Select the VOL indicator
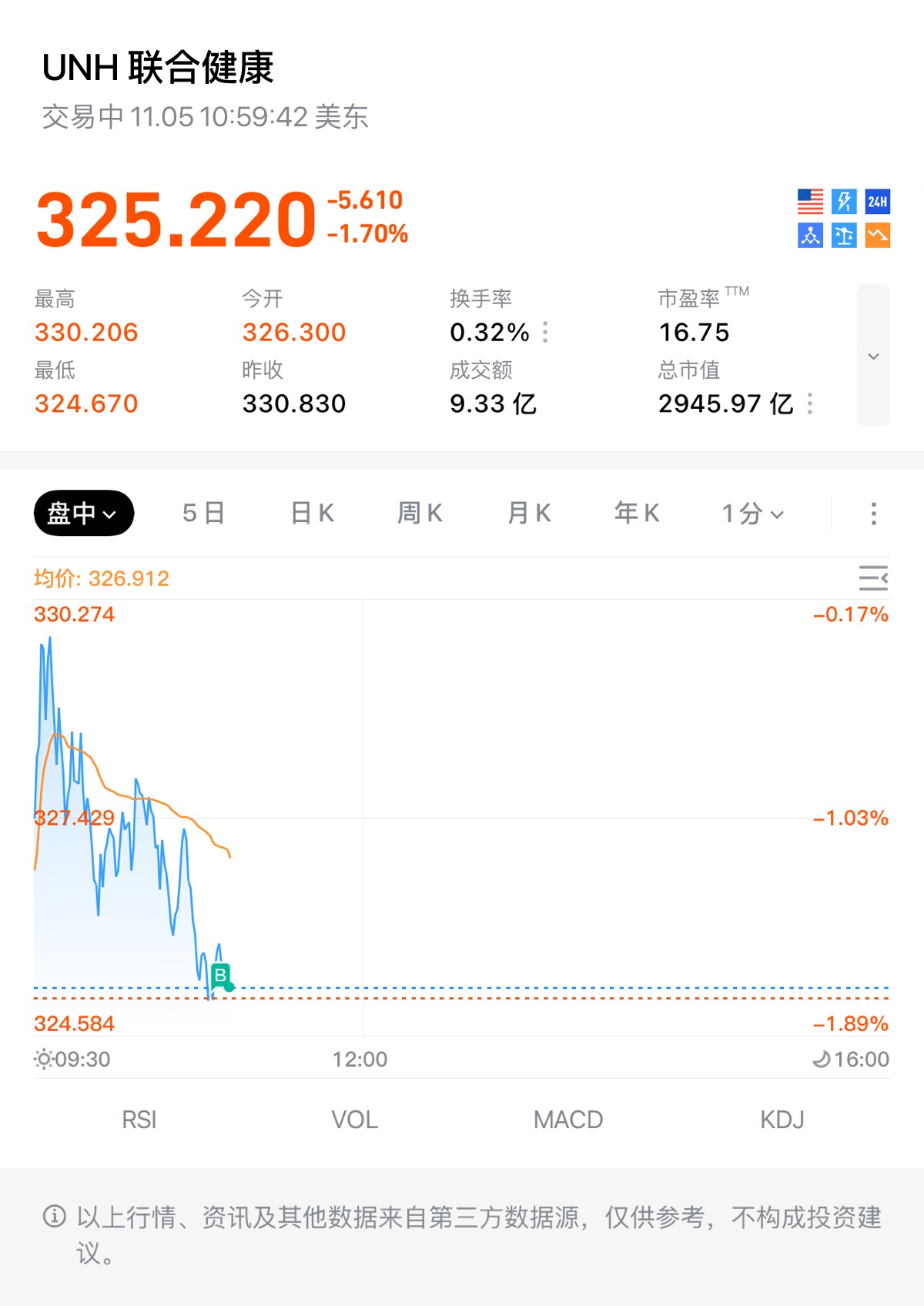The image size is (924, 1306). click(354, 1120)
